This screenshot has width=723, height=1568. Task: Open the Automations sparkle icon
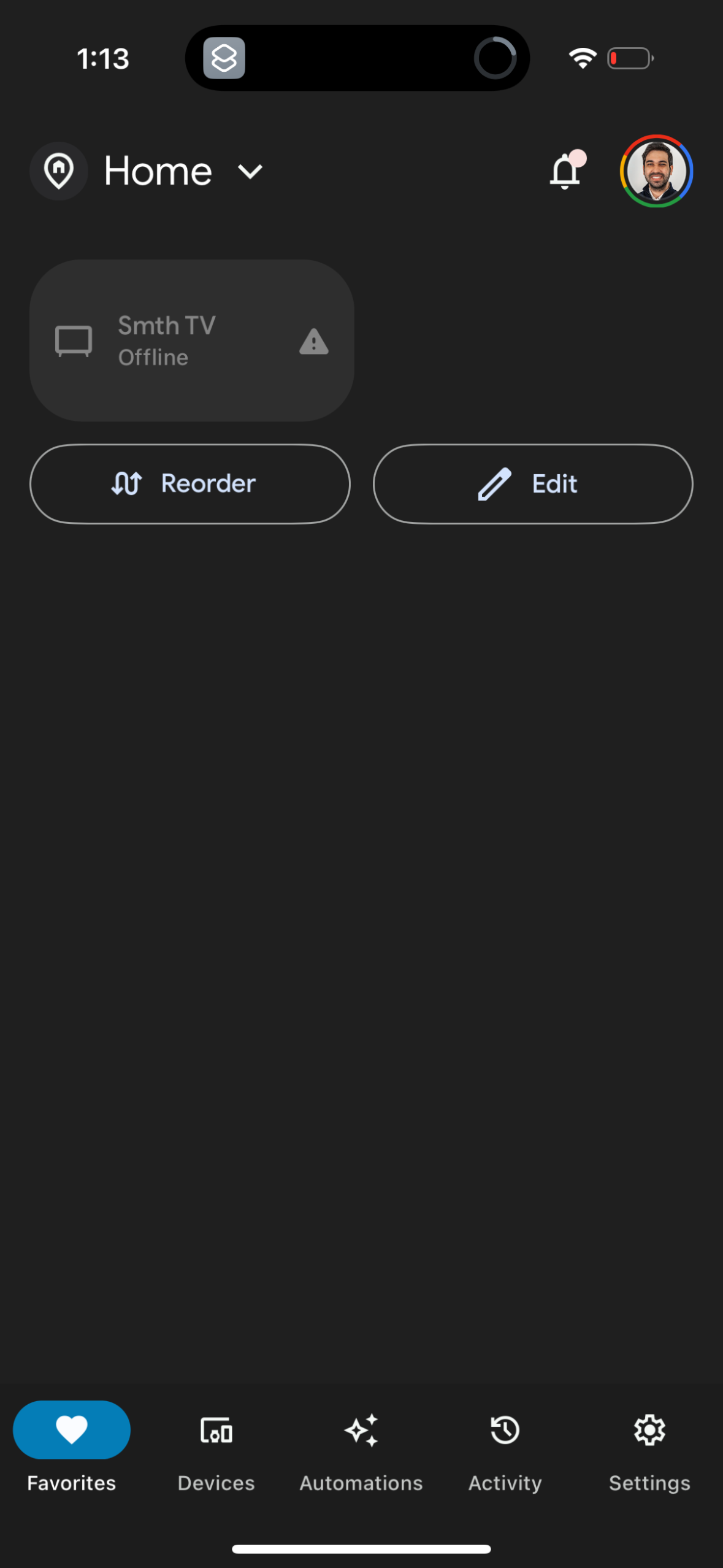coord(361,1430)
